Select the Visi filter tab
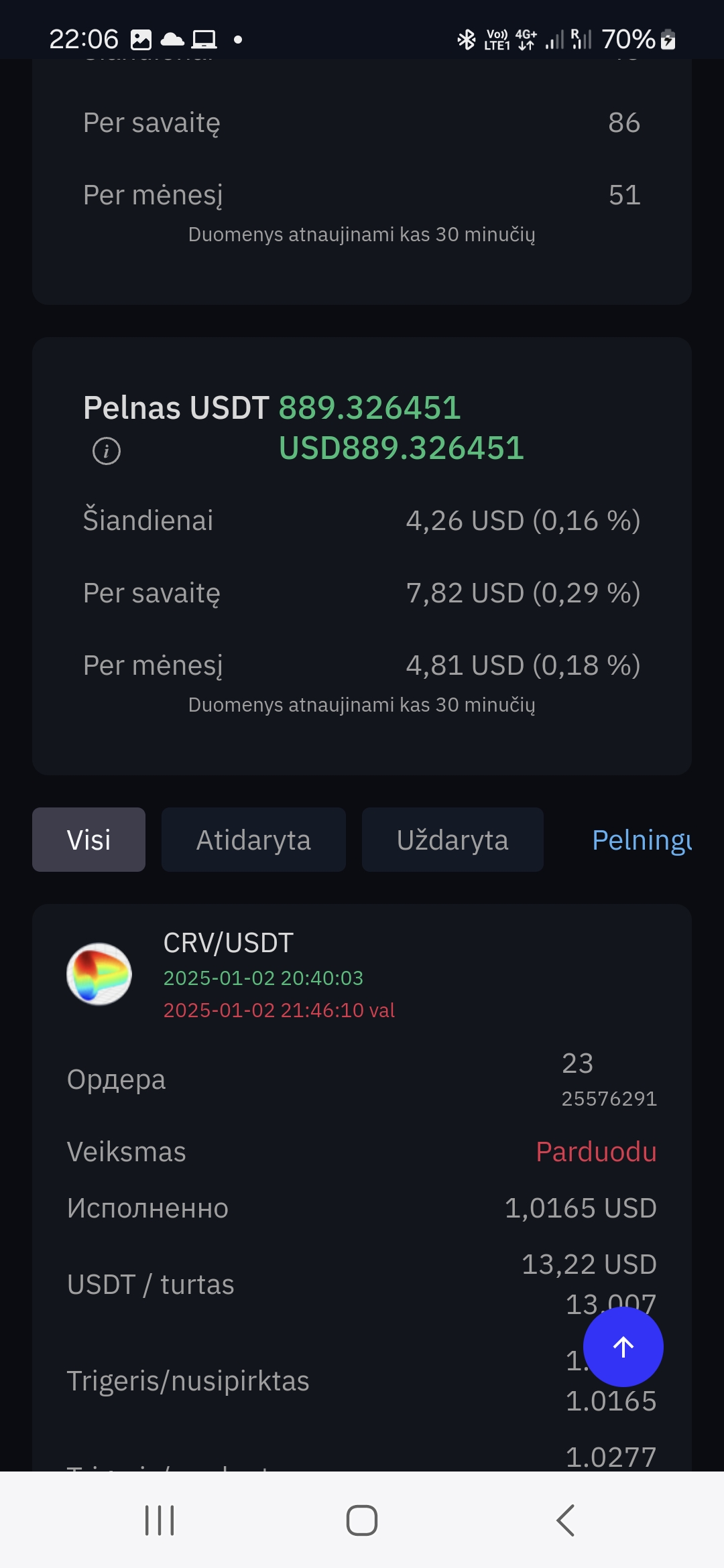Viewport: 724px width, 1568px height. [88, 840]
